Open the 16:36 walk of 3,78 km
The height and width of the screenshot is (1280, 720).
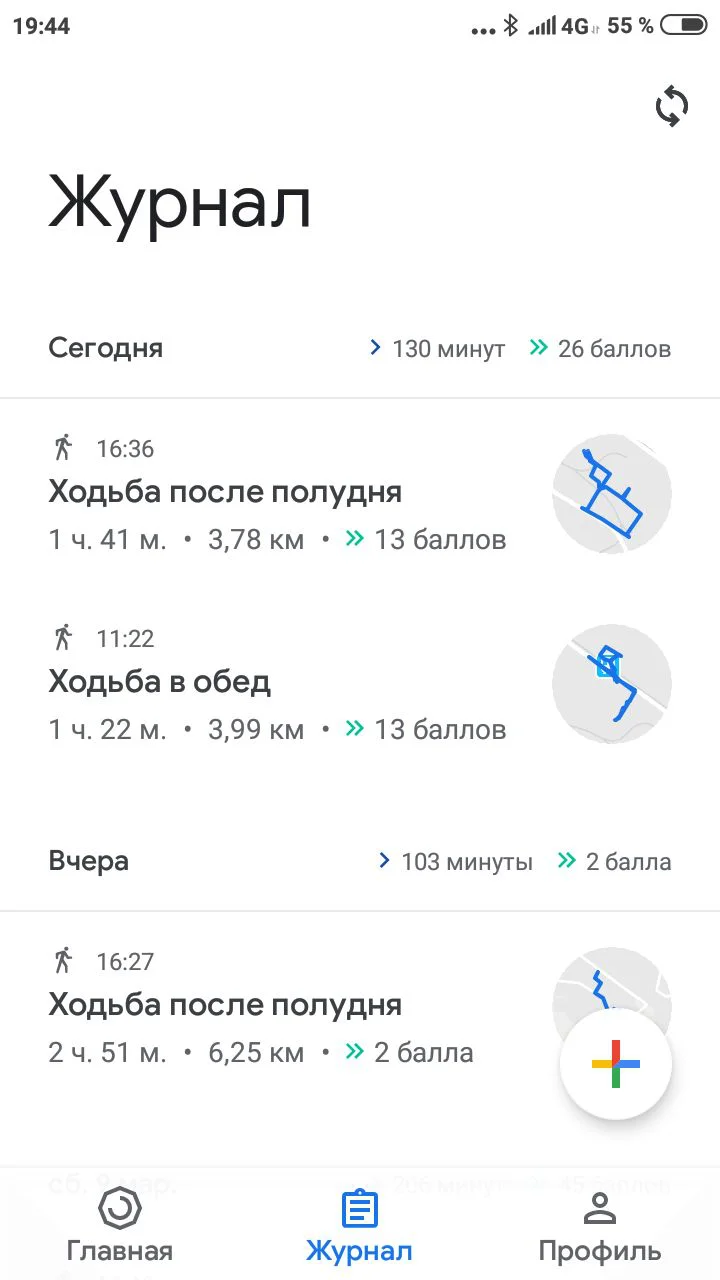pyautogui.click(x=277, y=494)
